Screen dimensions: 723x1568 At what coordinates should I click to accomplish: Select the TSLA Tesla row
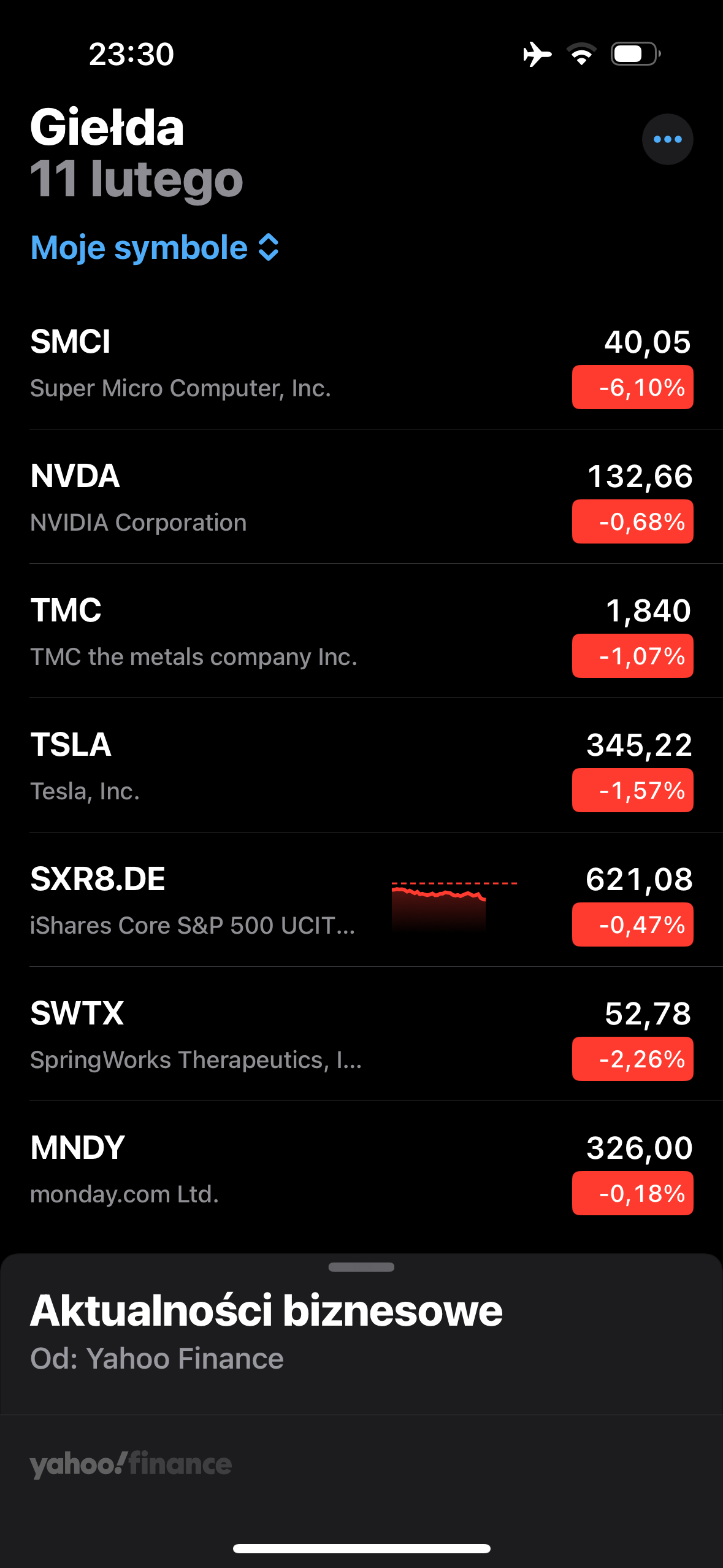(245, 766)
